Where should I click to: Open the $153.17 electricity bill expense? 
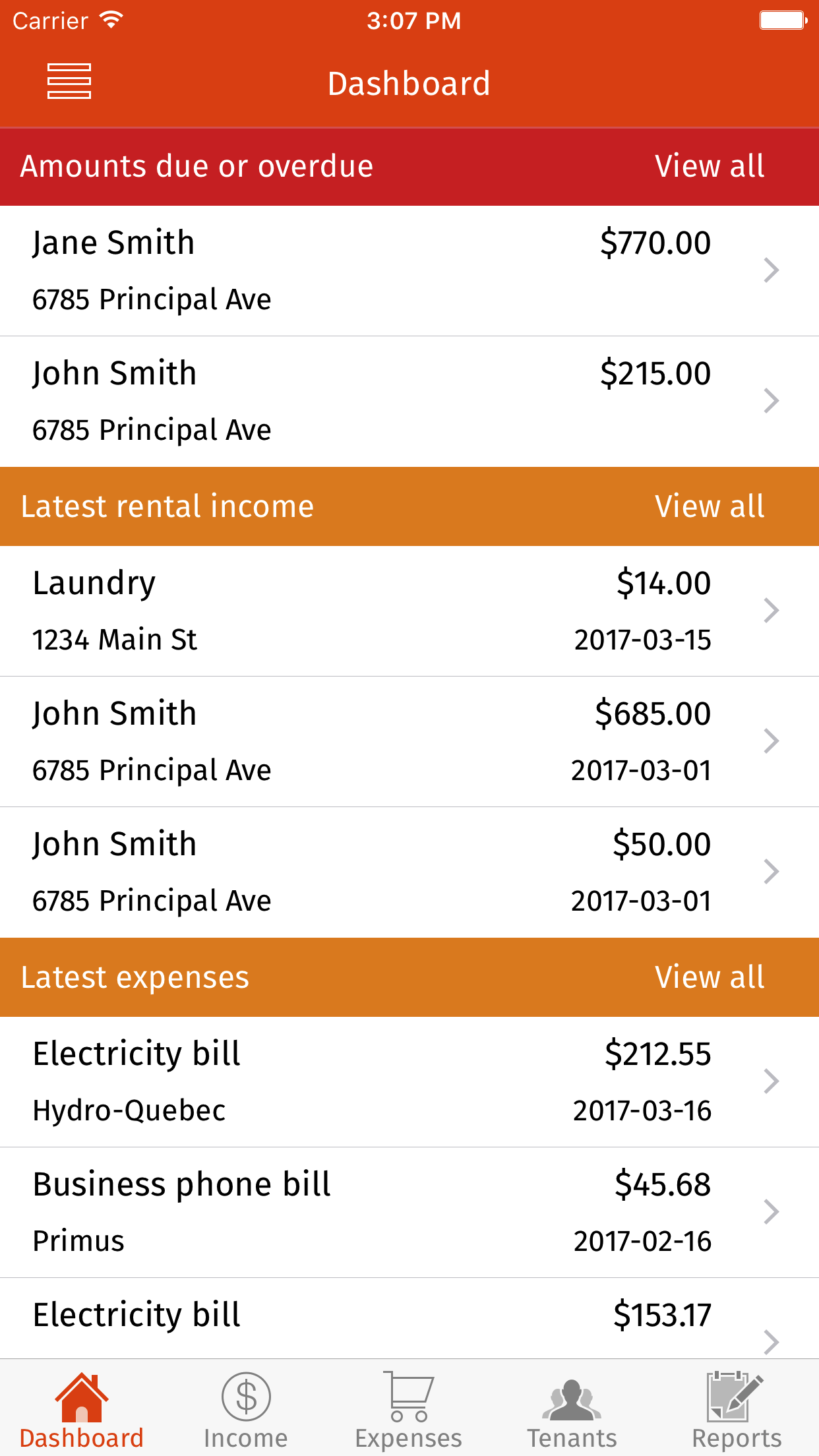point(409,1319)
